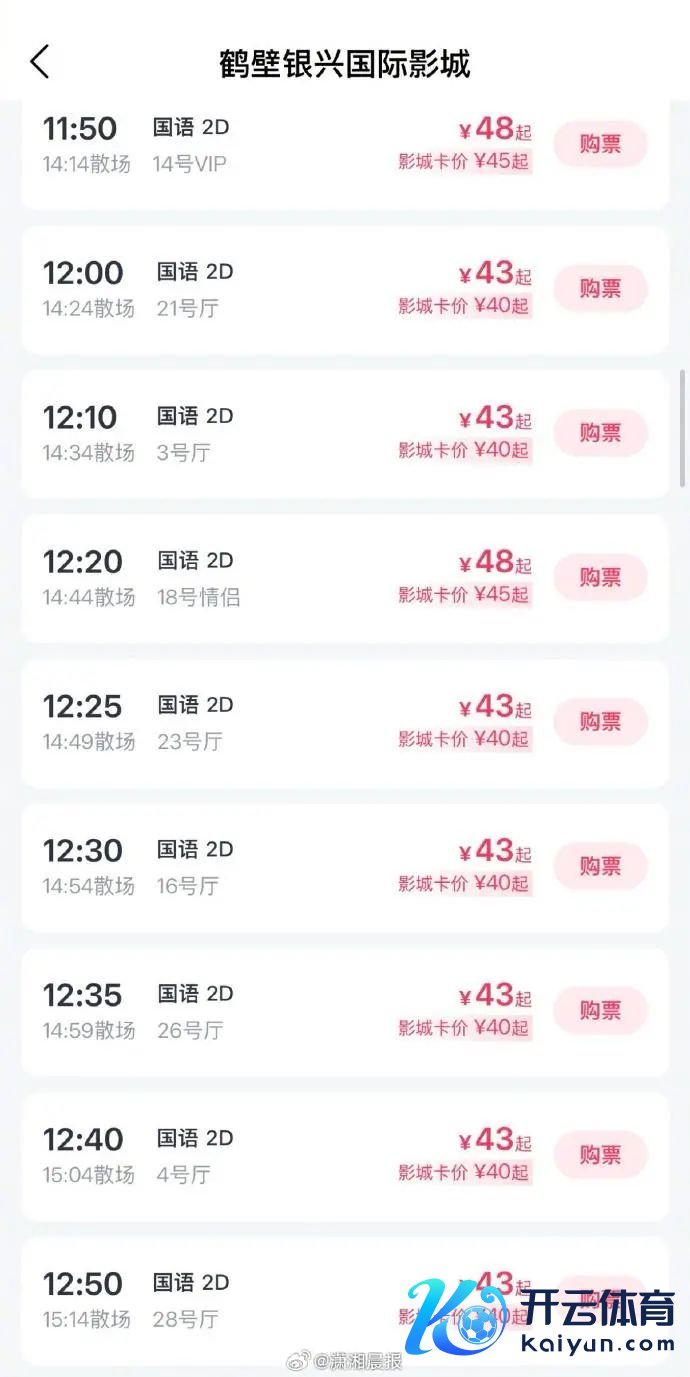
Task: Purchase ticket for the 12:10 screening
Action: tap(600, 433)
